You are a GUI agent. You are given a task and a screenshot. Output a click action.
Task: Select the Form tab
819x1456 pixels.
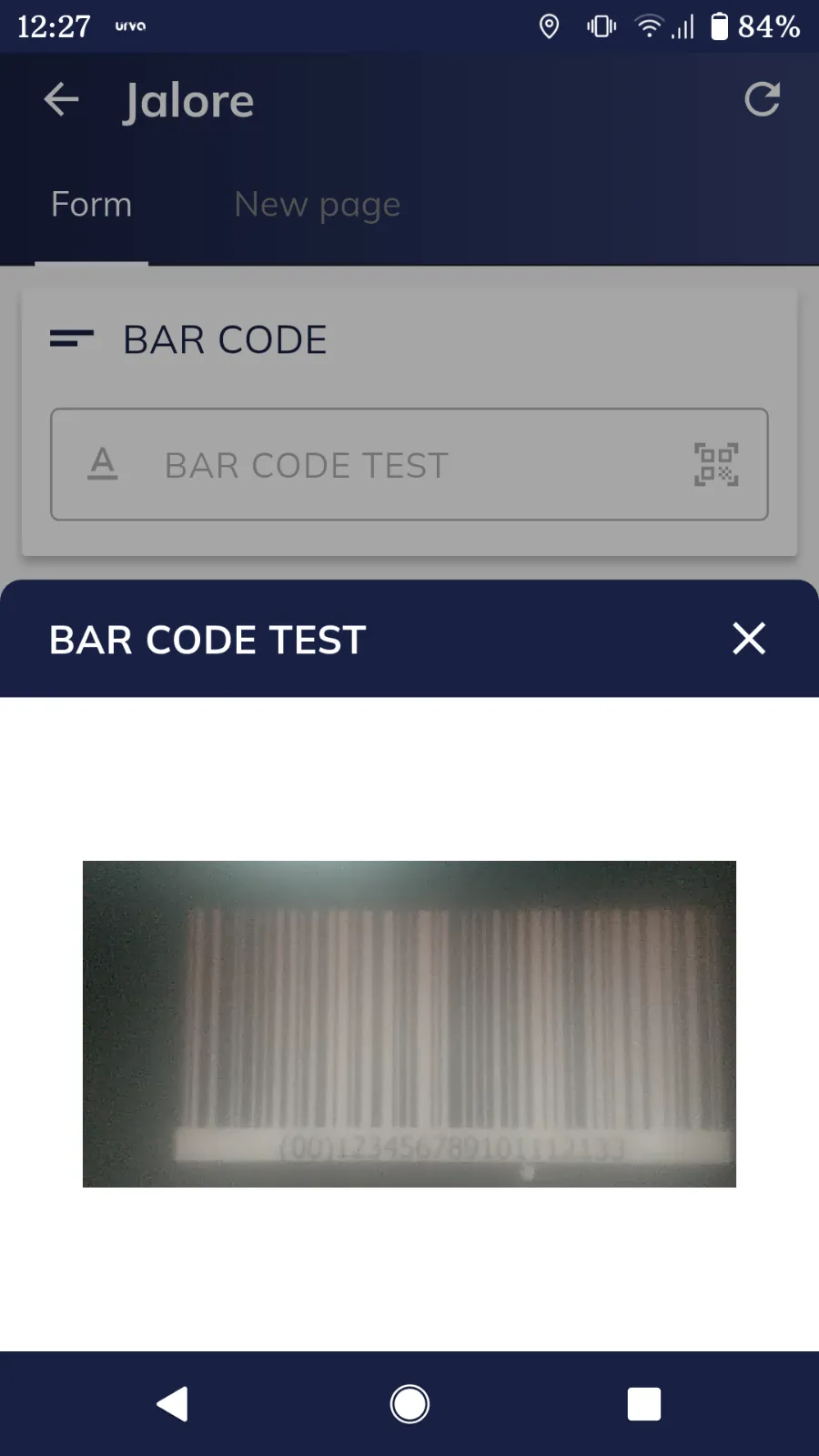(91, 205)
